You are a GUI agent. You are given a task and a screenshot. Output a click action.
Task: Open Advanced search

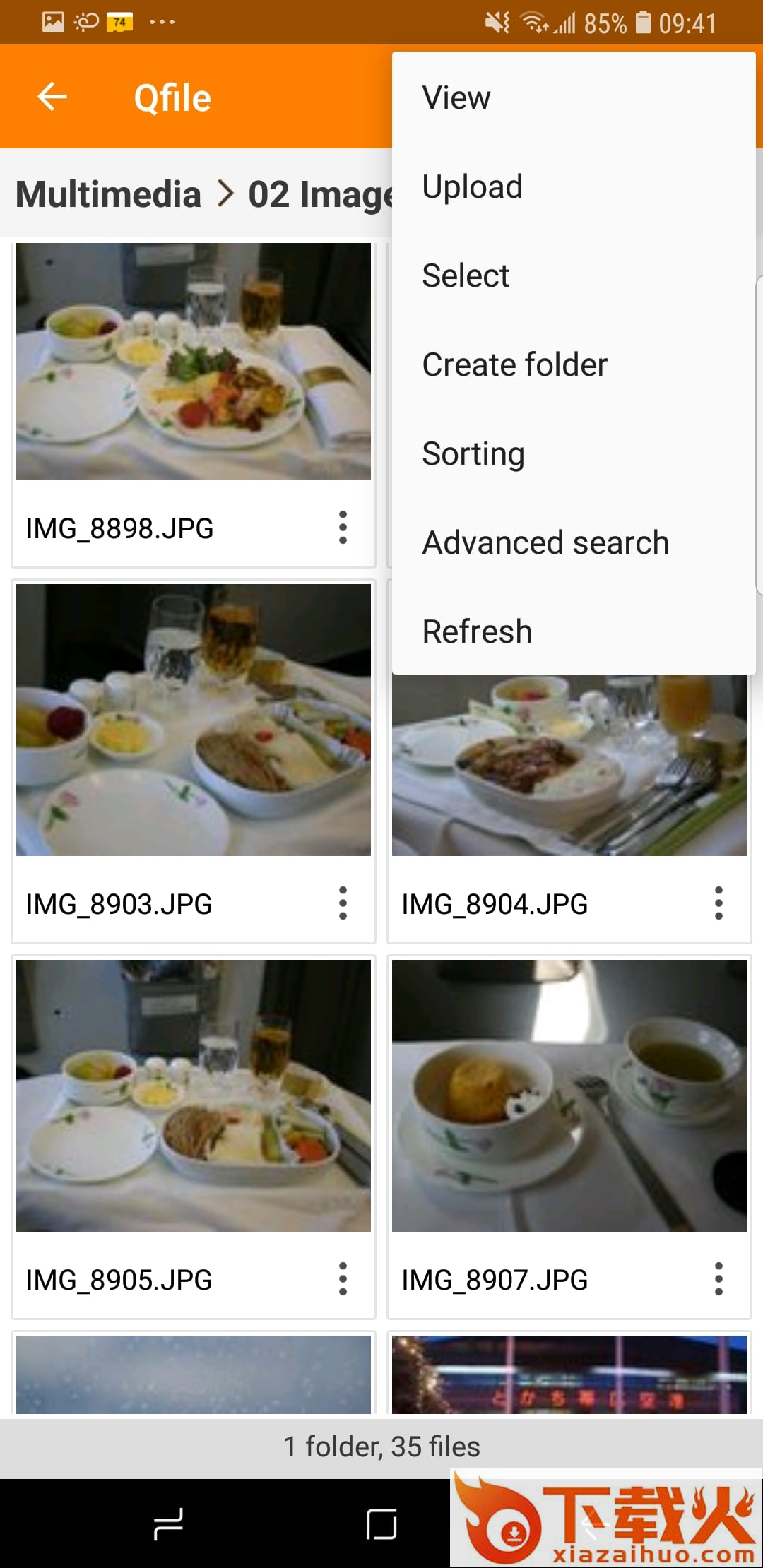click(x=545, y=542)
